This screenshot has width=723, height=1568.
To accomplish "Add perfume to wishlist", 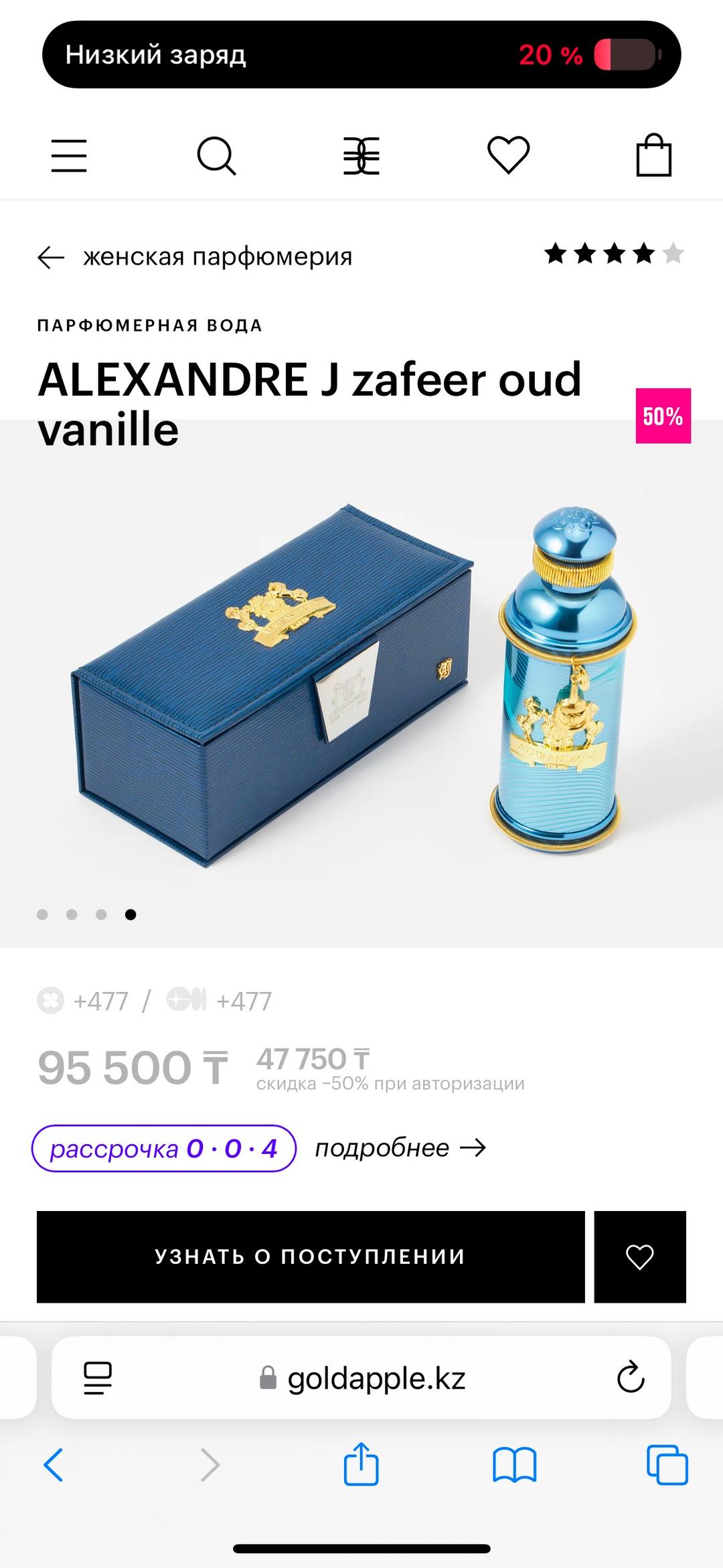I will point(640,1257).
